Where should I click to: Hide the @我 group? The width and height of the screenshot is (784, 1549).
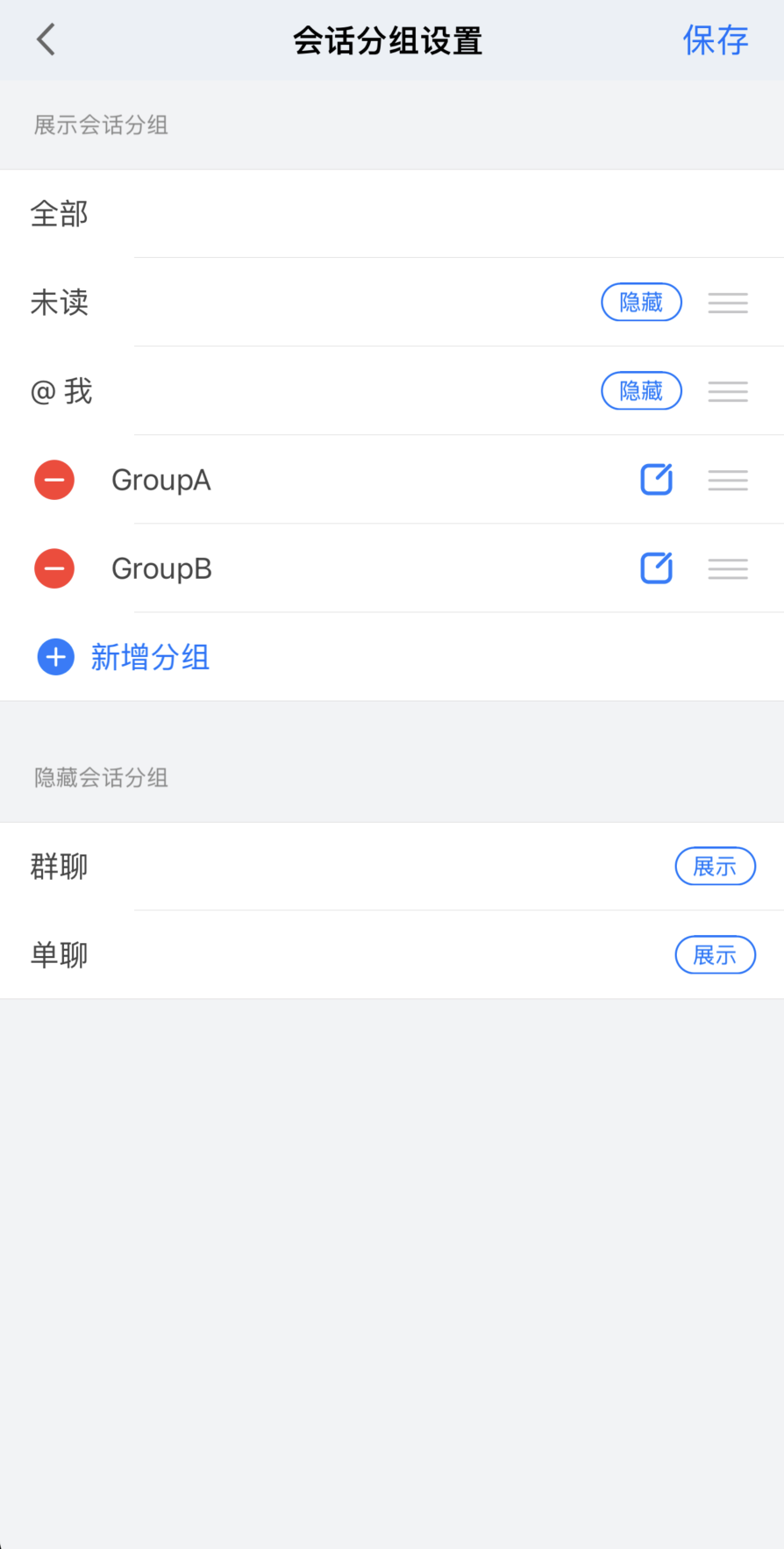tap(641, 391)
